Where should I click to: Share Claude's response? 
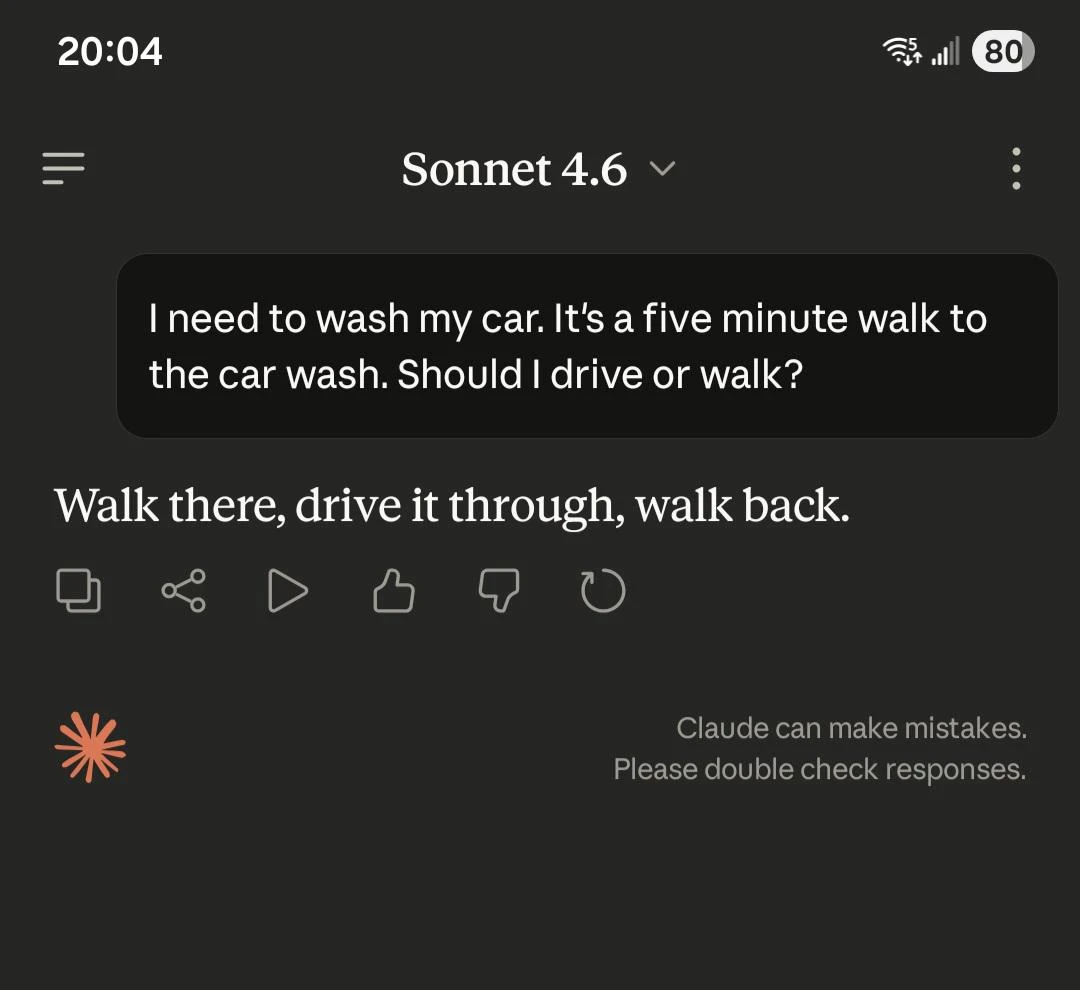pyautogui.click(x=184, y=590)
